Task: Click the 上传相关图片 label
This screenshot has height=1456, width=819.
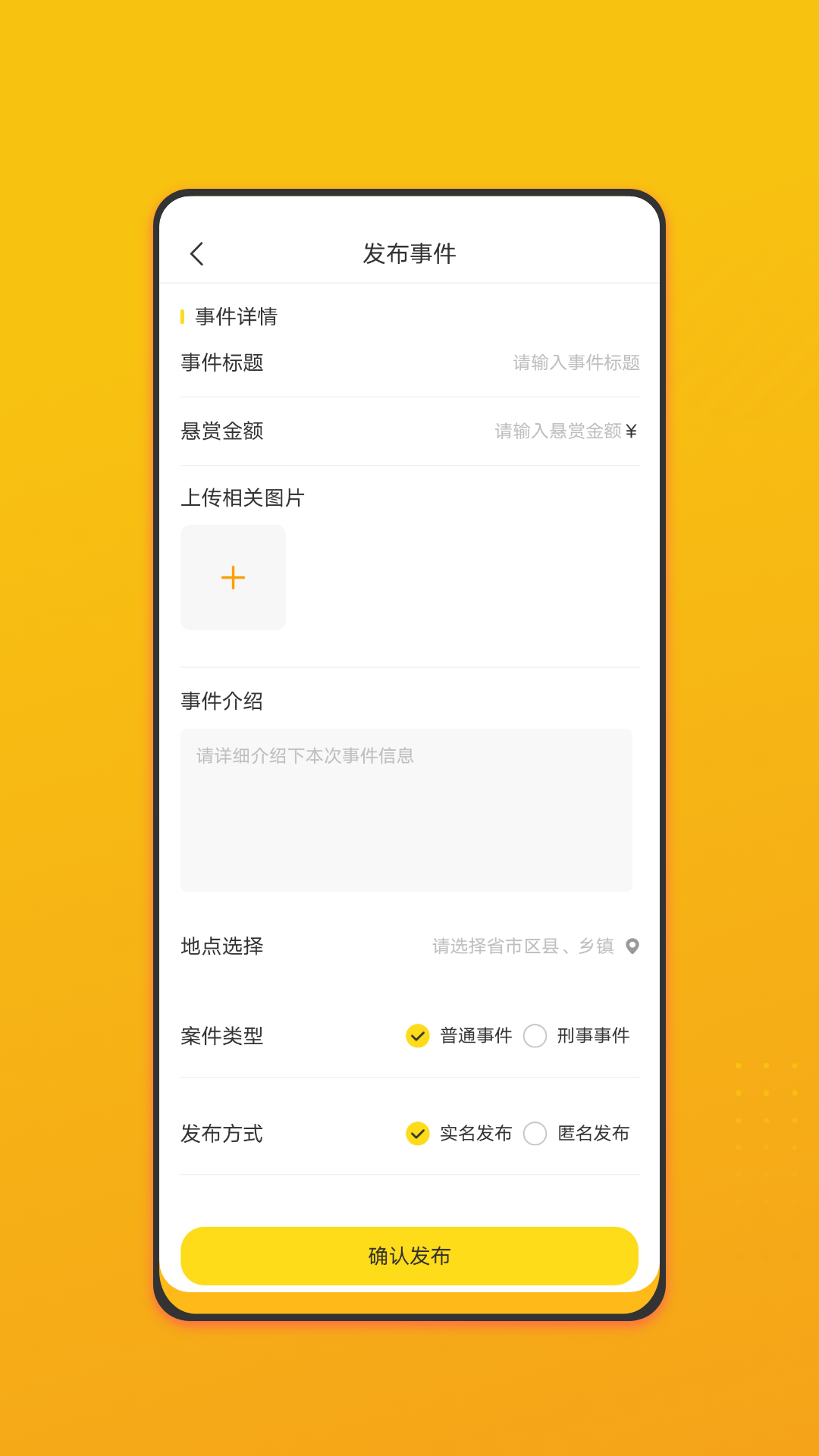Action: coord(243,498)
